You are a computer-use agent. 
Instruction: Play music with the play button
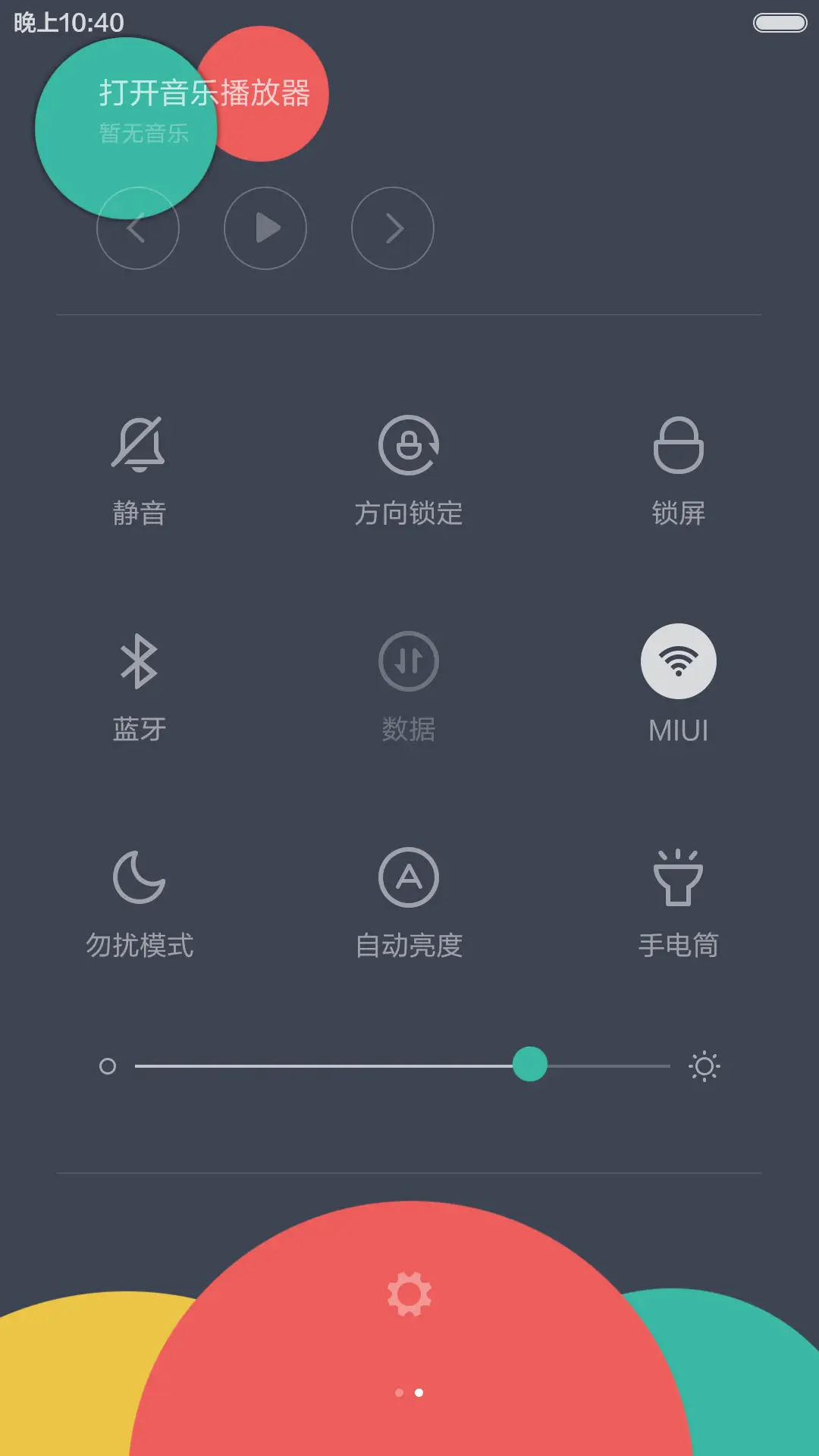point(265,227)
